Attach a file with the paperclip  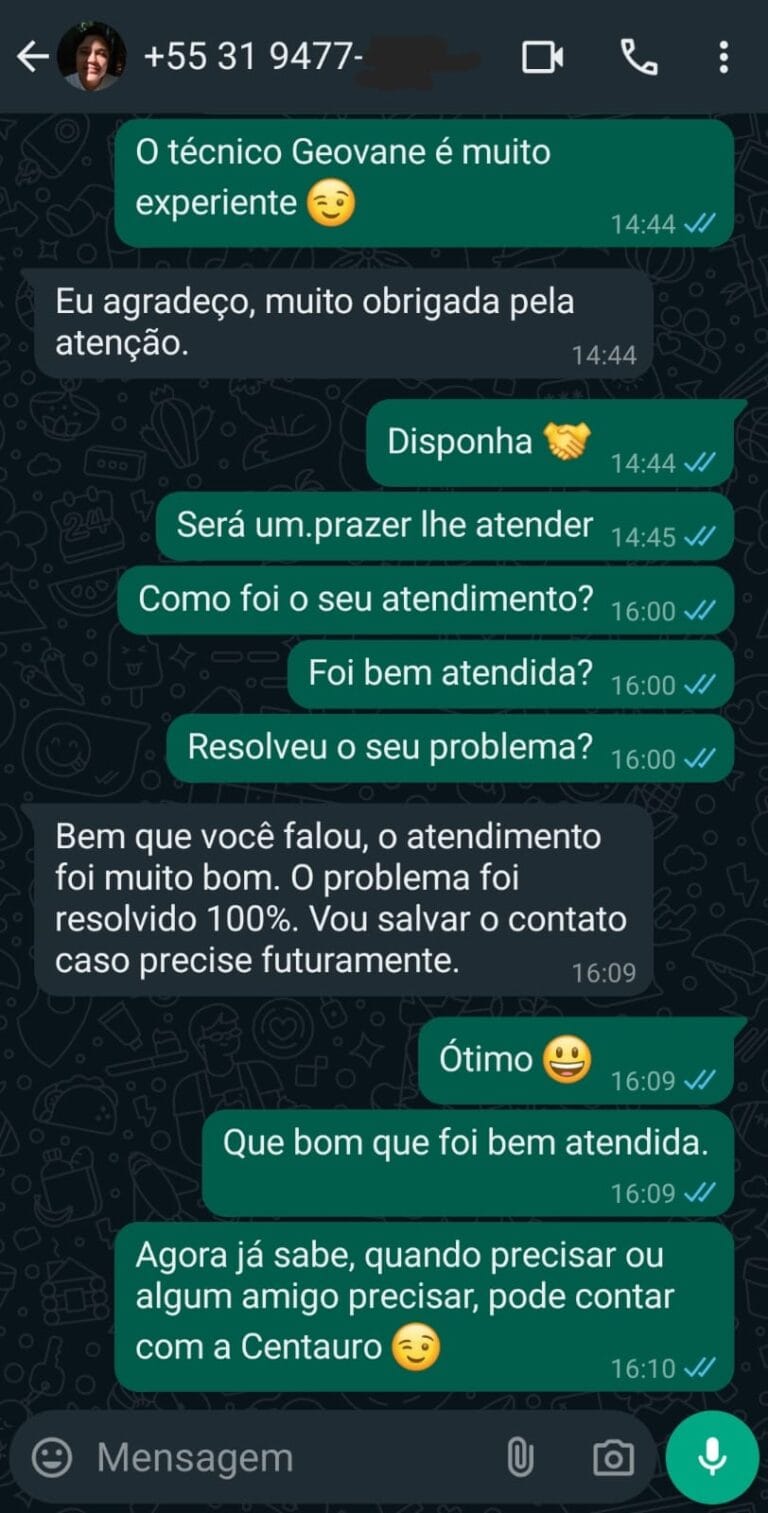click(x=519, y=1457)
